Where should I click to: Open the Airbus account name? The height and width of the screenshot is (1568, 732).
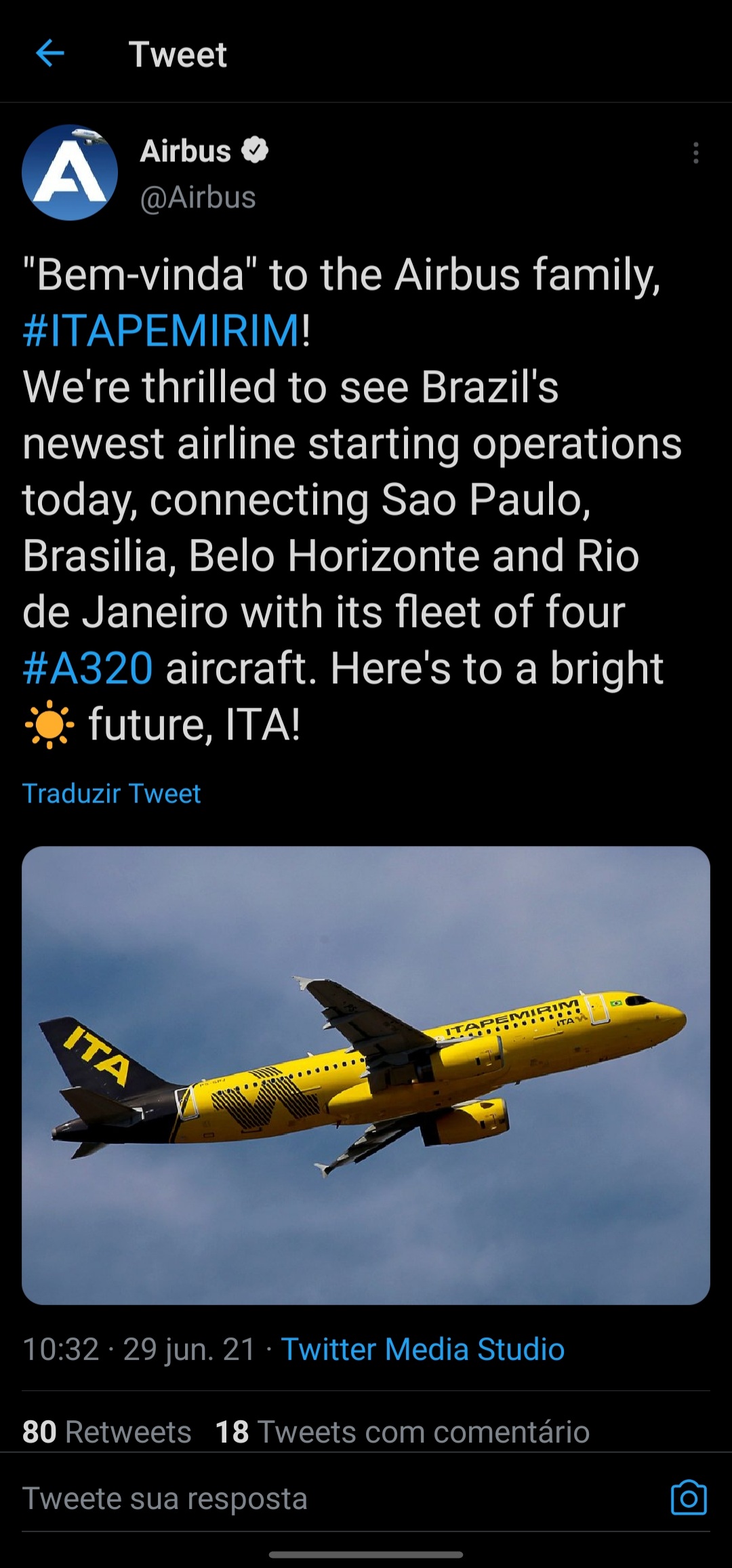[186, 150]
